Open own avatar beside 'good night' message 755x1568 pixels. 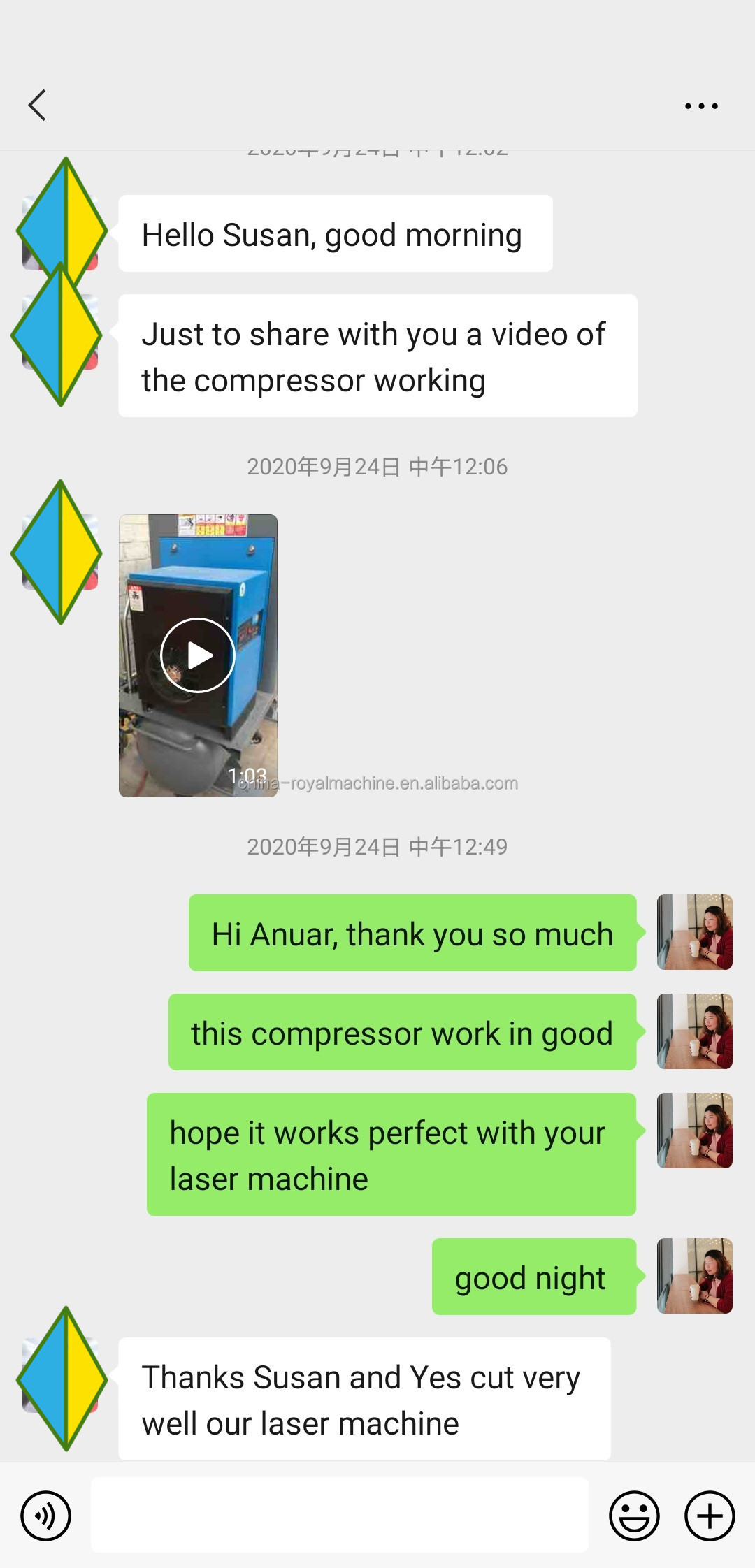[x=694, y=1276]
